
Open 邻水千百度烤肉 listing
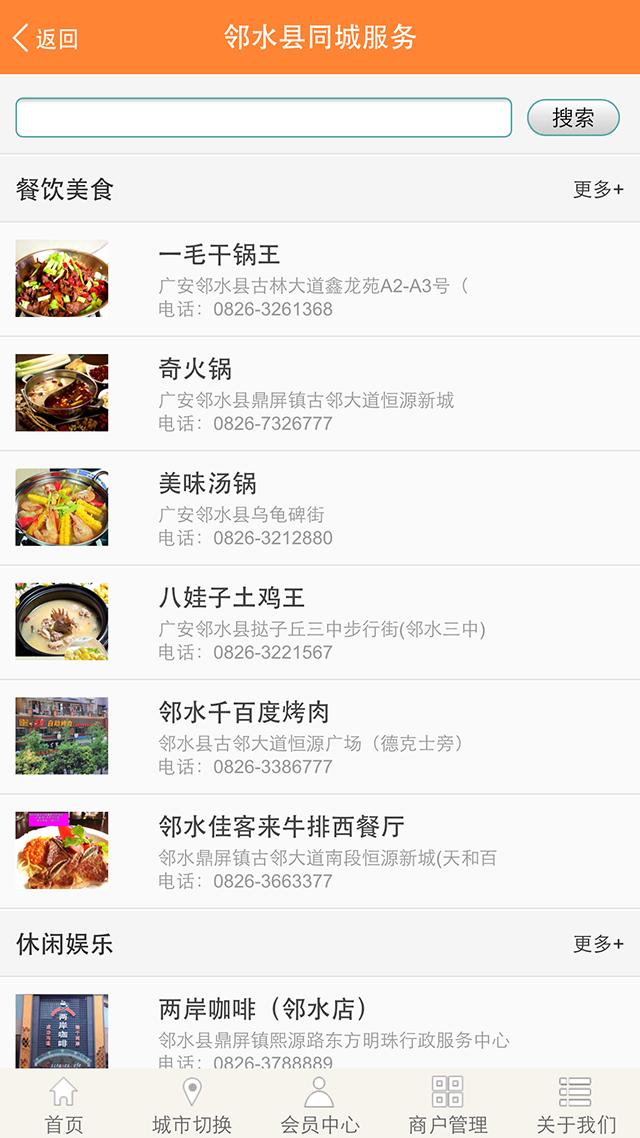320,737
